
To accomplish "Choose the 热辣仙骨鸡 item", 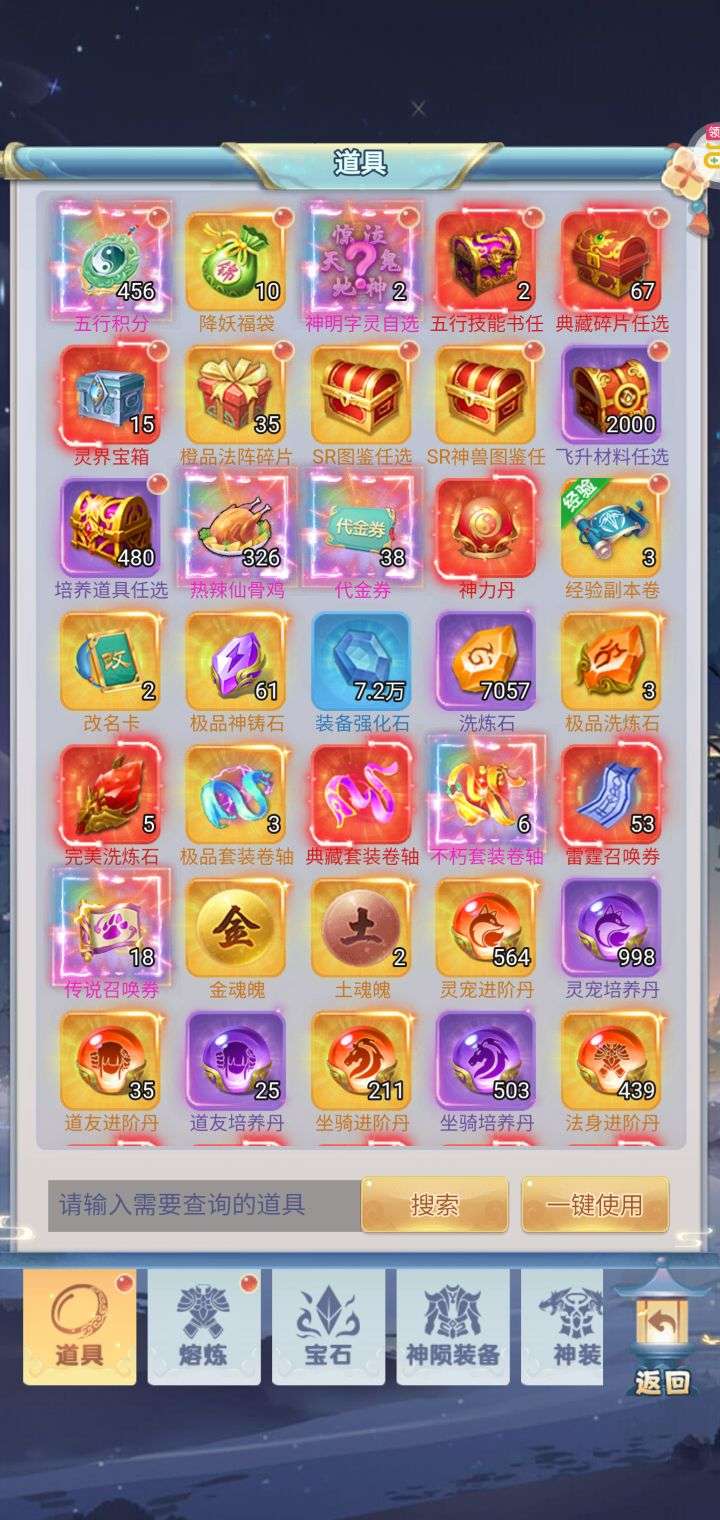I will click(x=235, y=528).
